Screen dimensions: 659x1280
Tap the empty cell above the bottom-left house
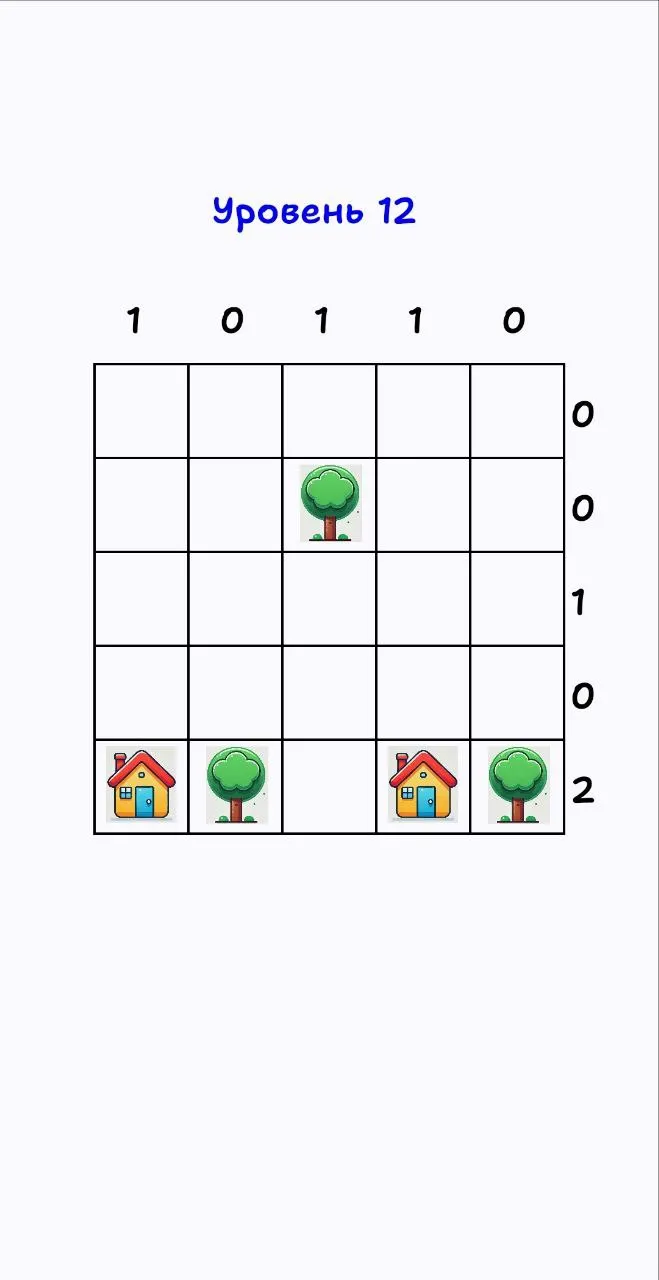point(141,693)
